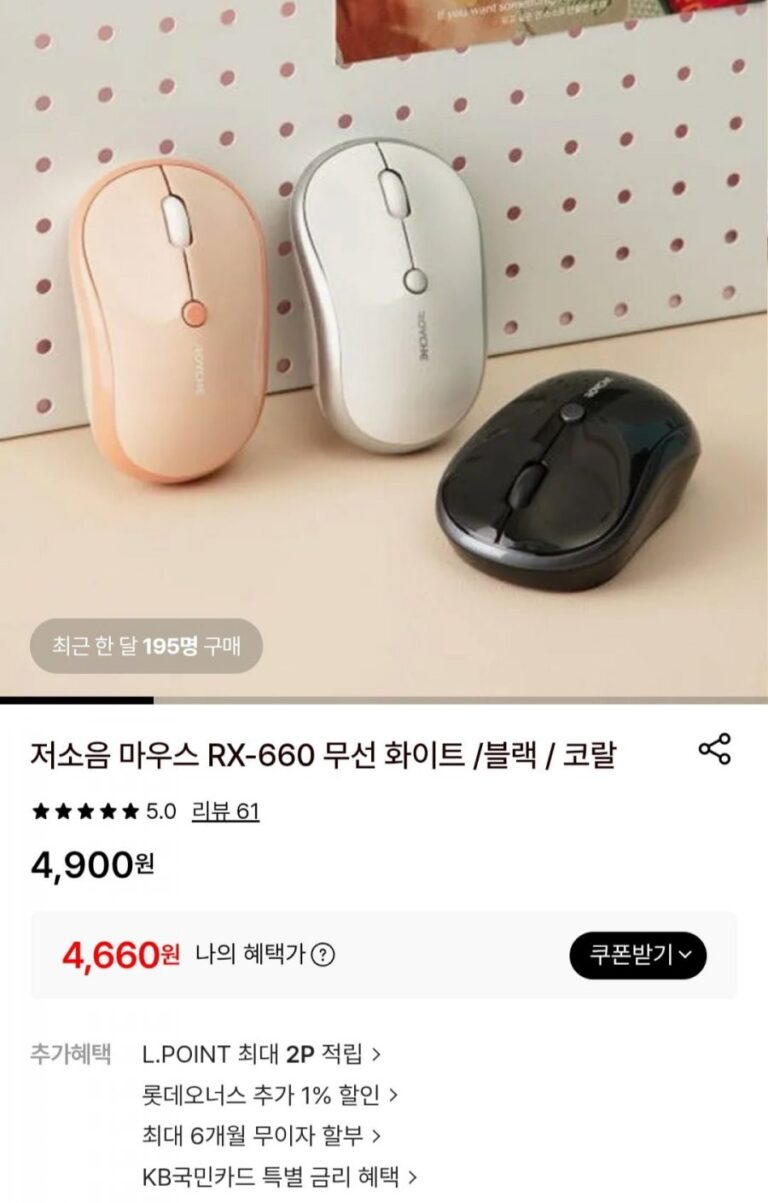Tap the 쿠폰받기 coupon button
Image resolution: width=768 pixels, height=1203 pixels.
(x=638, y=955)
